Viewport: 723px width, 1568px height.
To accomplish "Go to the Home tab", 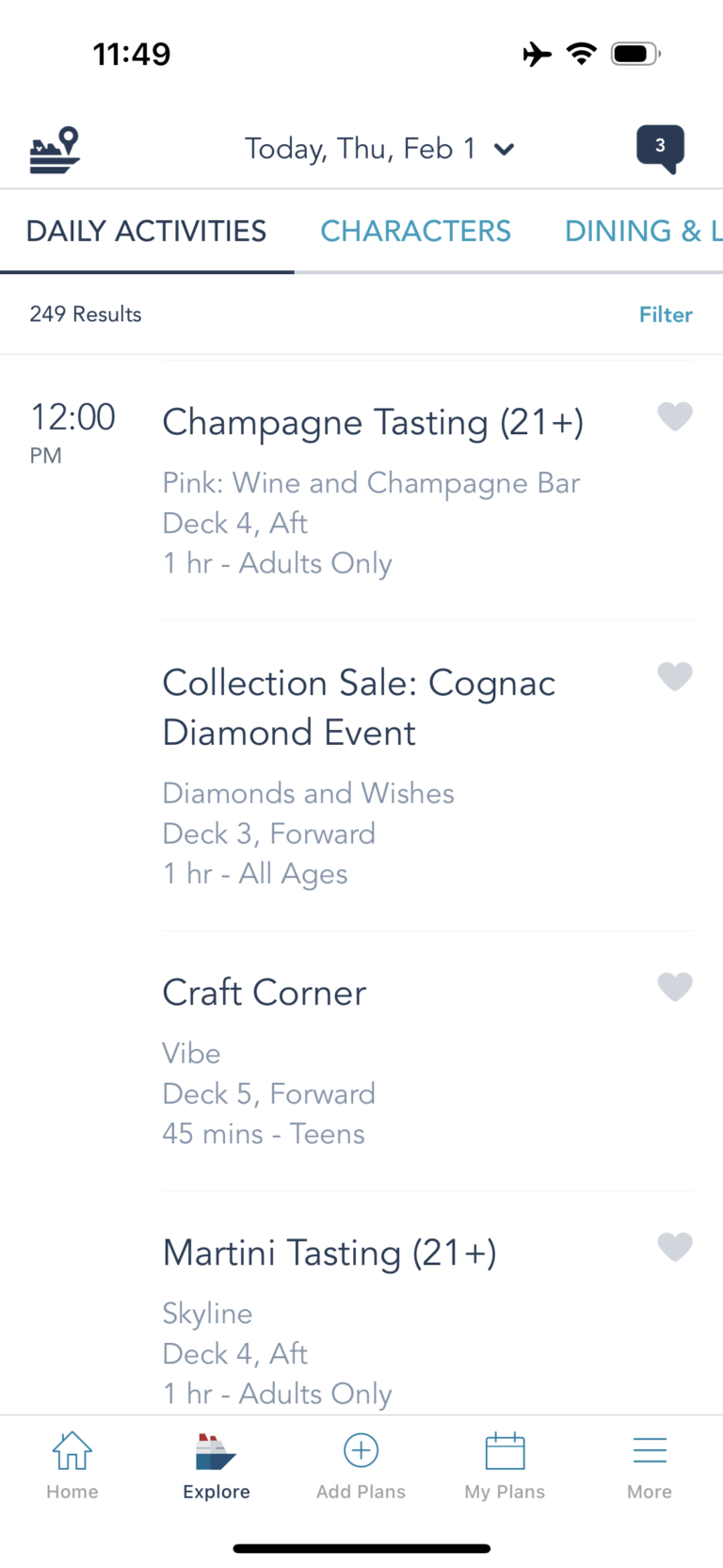I will point(72,1464).
